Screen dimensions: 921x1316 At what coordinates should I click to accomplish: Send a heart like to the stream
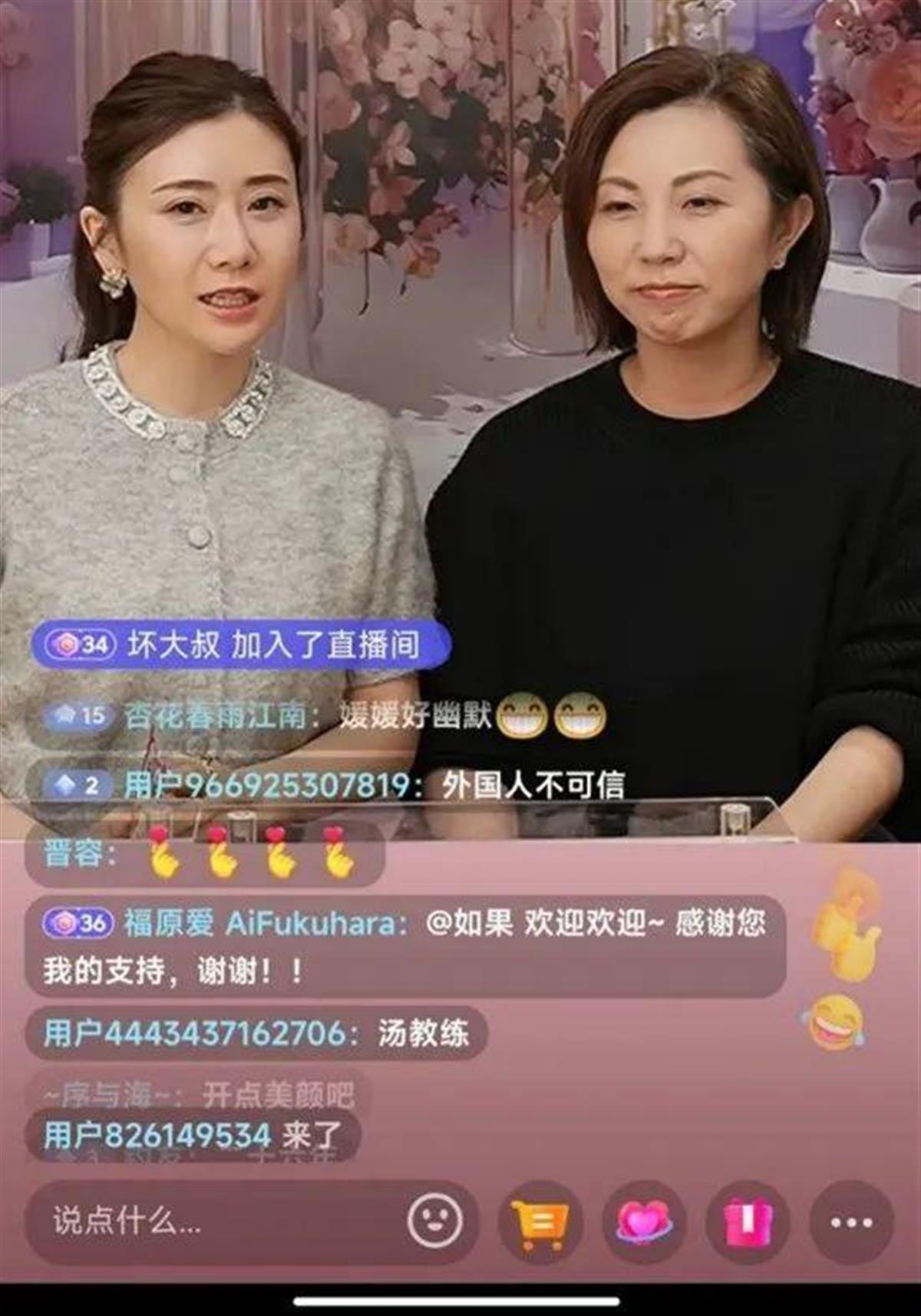(x=644, y=1222)
